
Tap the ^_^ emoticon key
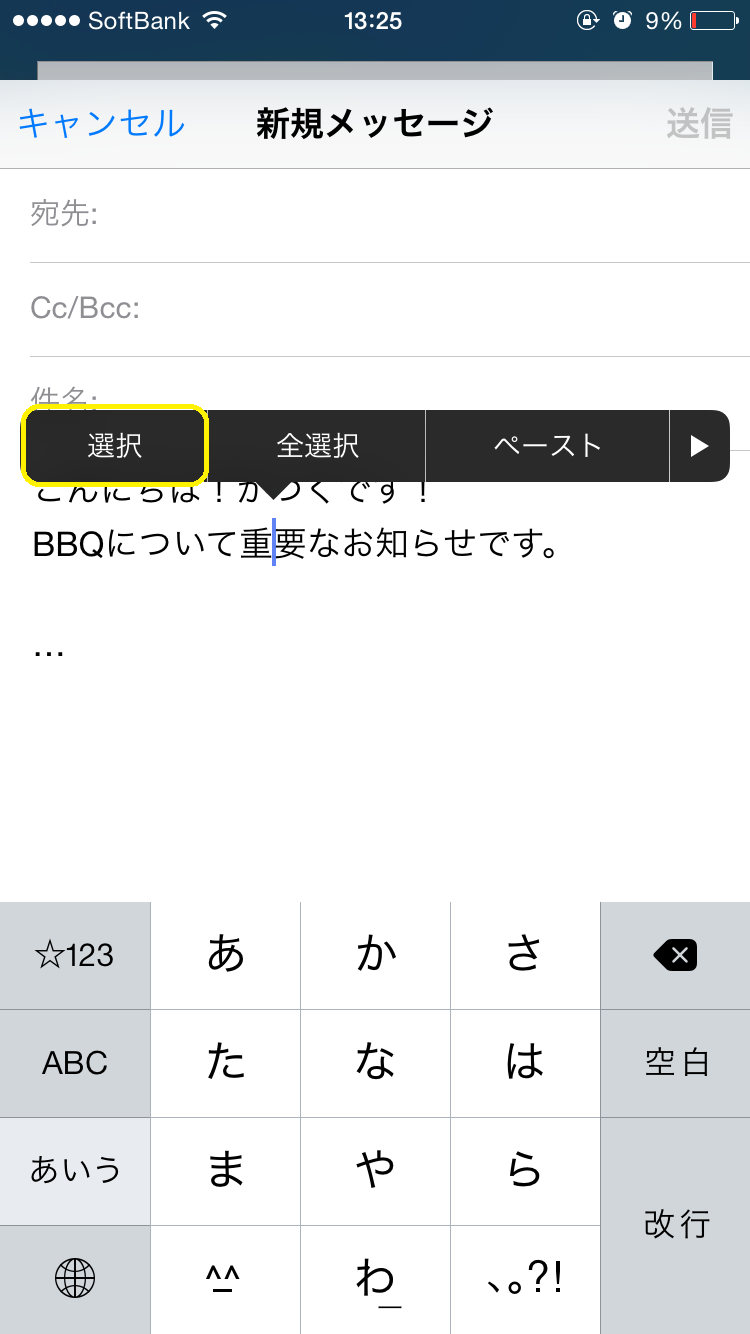pos(225,1279)
